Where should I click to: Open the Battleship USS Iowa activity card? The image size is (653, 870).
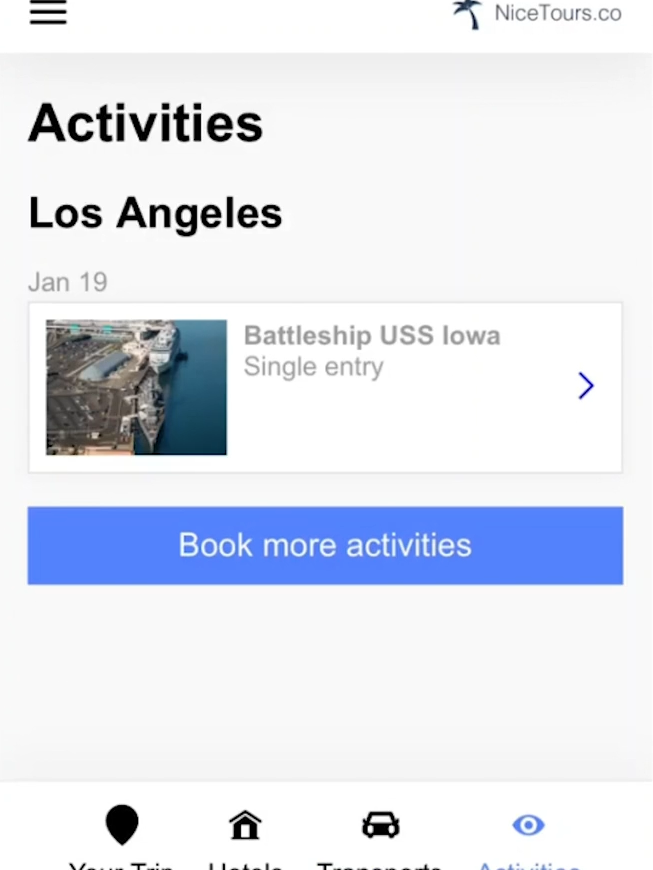click(x=325, y=387)
